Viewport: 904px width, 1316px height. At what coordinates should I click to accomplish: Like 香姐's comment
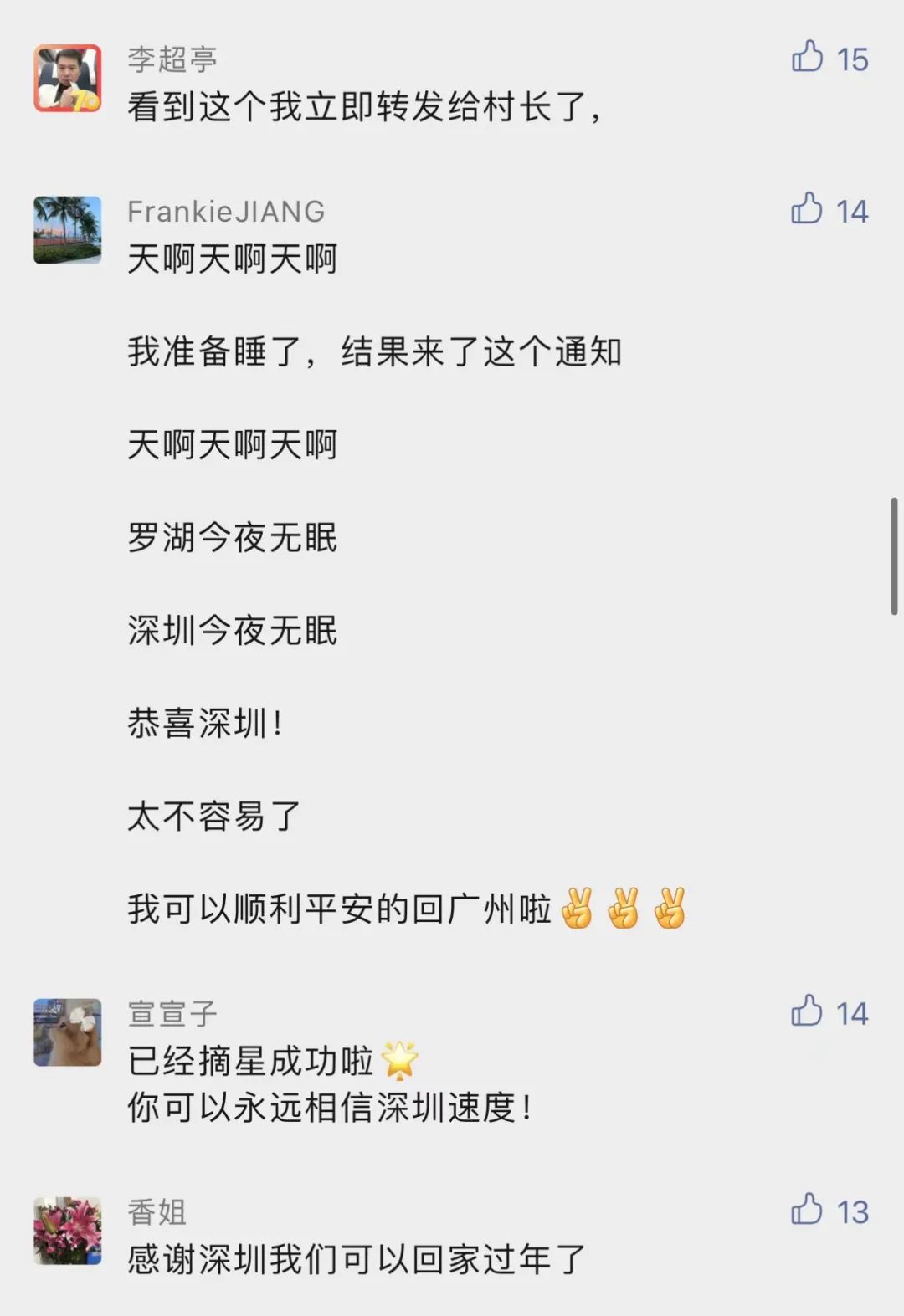click(808, 1210)
